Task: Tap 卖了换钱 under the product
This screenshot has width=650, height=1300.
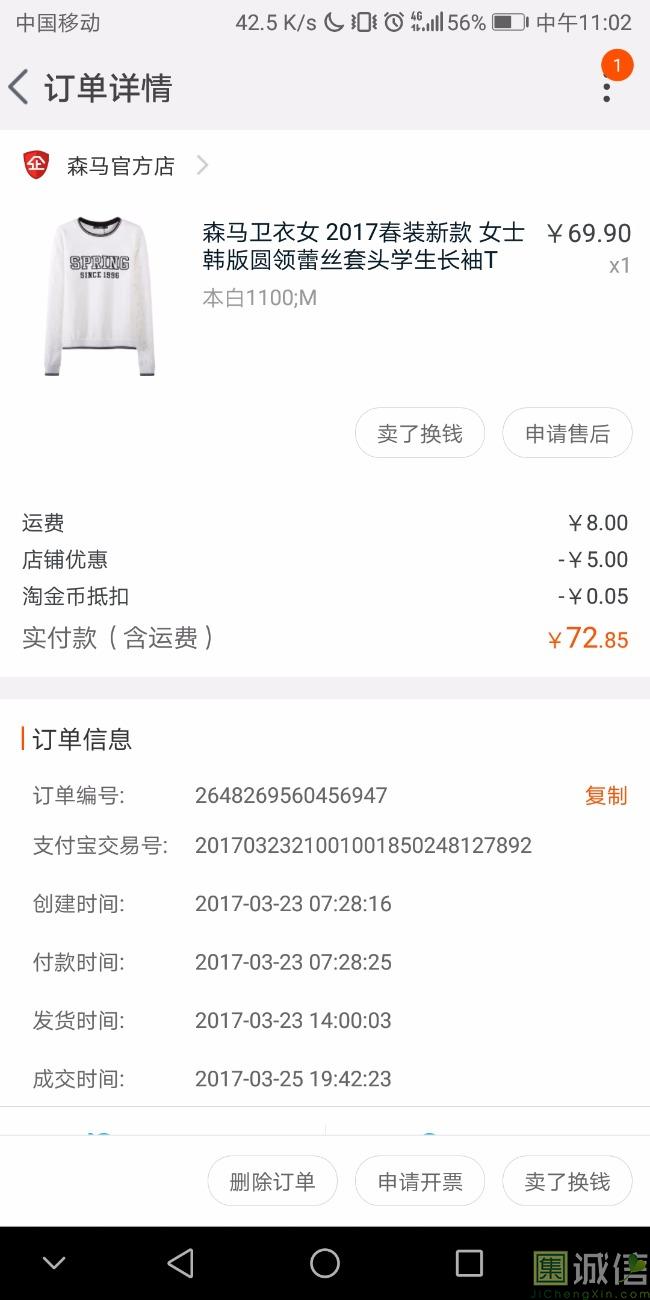Action: pos(420,434)
